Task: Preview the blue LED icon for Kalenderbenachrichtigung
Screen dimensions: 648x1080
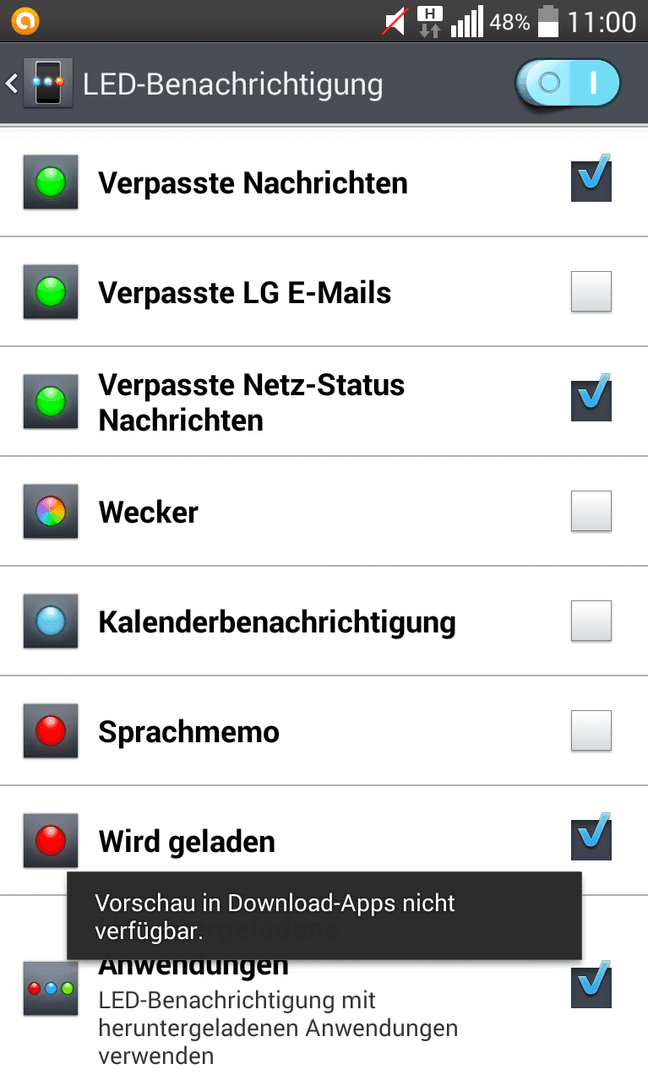Action: pos(50,621)
